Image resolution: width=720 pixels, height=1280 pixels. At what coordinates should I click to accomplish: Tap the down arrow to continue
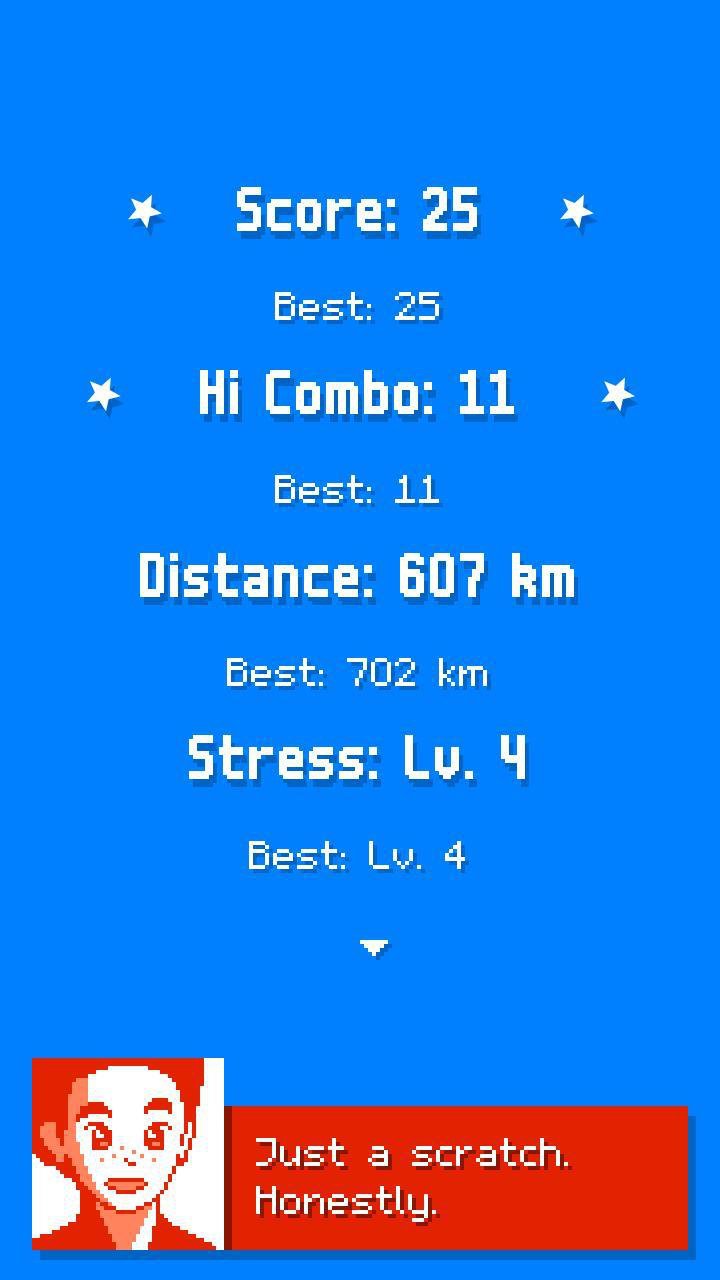click(374, 947)
